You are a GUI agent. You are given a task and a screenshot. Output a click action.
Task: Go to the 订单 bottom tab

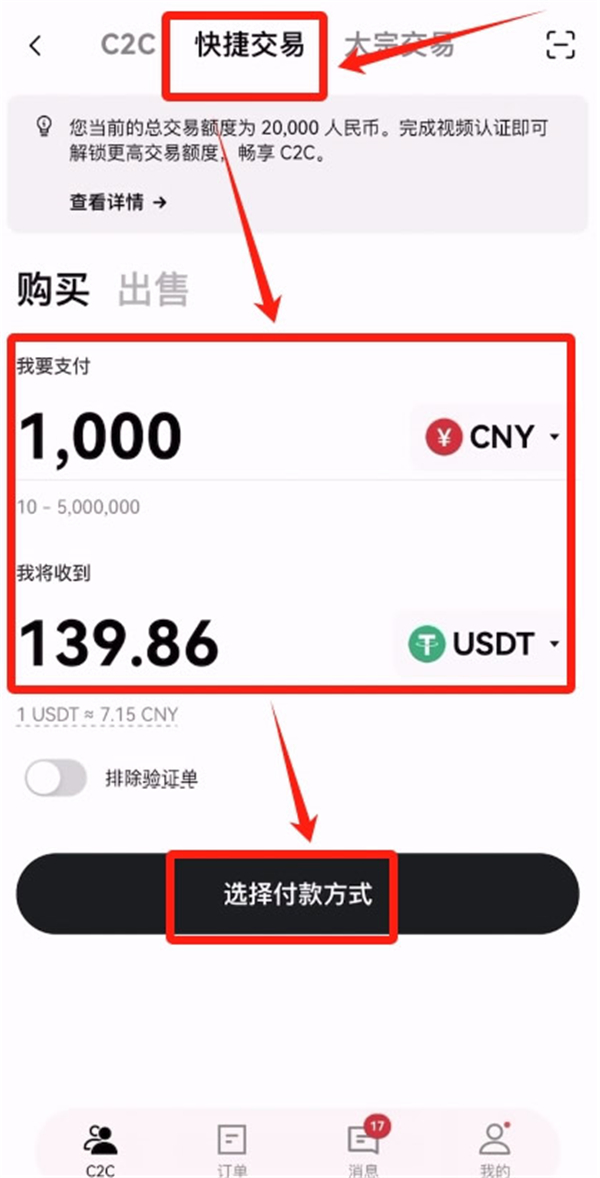(232, 1150)
